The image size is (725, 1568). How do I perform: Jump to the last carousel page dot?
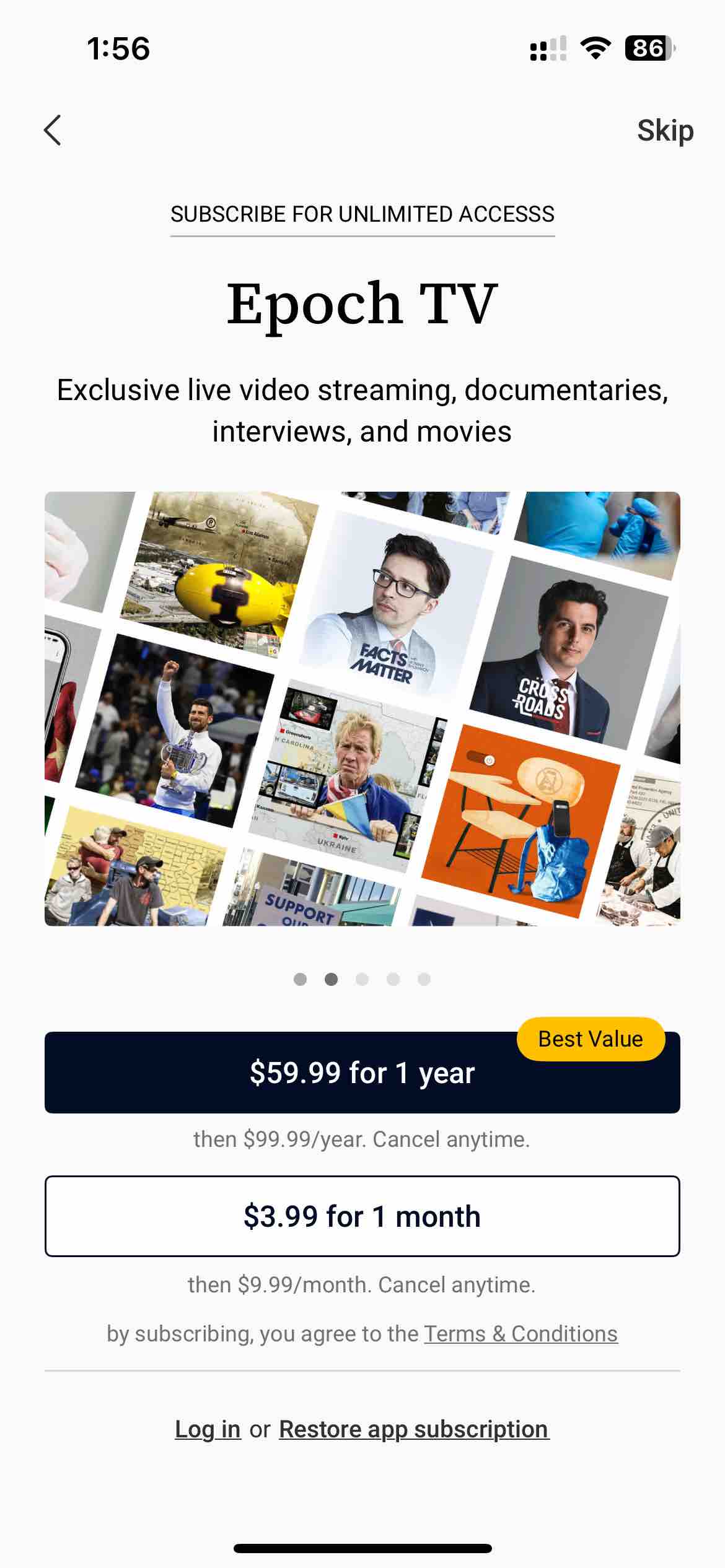424,979
